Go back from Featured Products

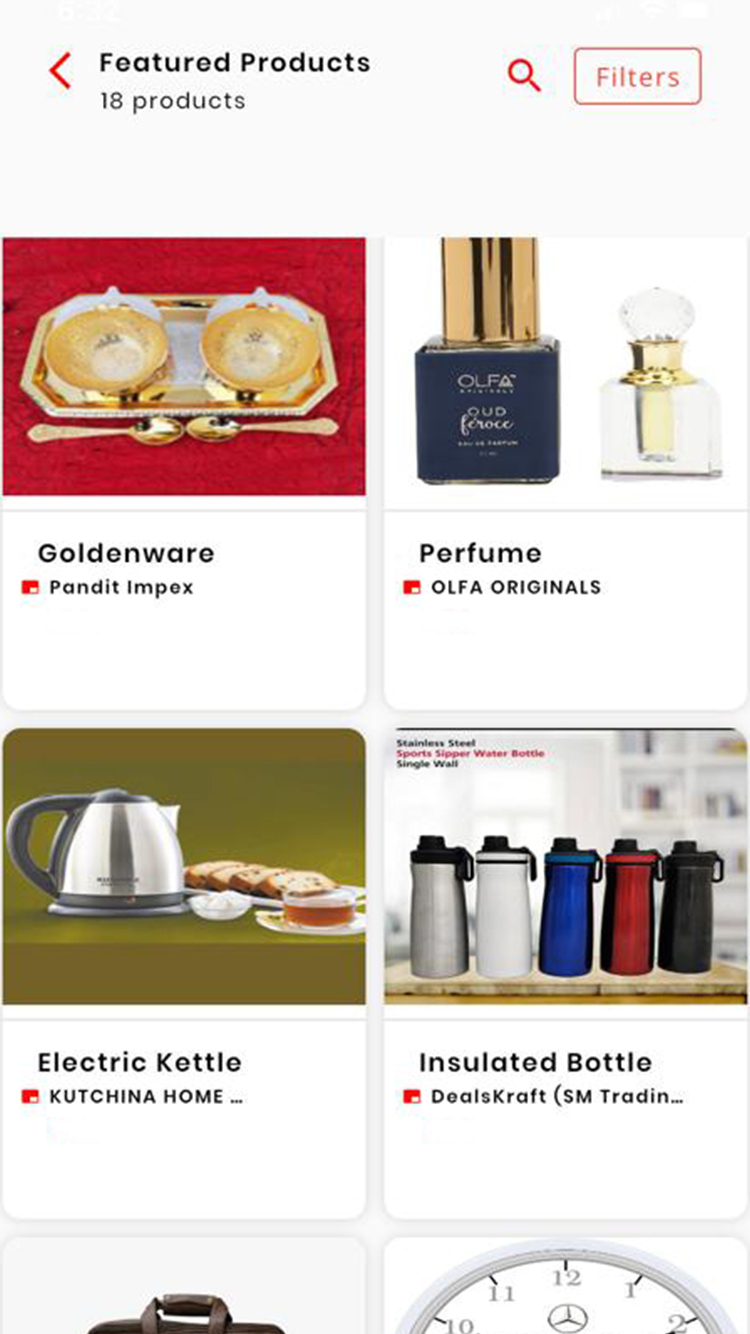(60, 72)
